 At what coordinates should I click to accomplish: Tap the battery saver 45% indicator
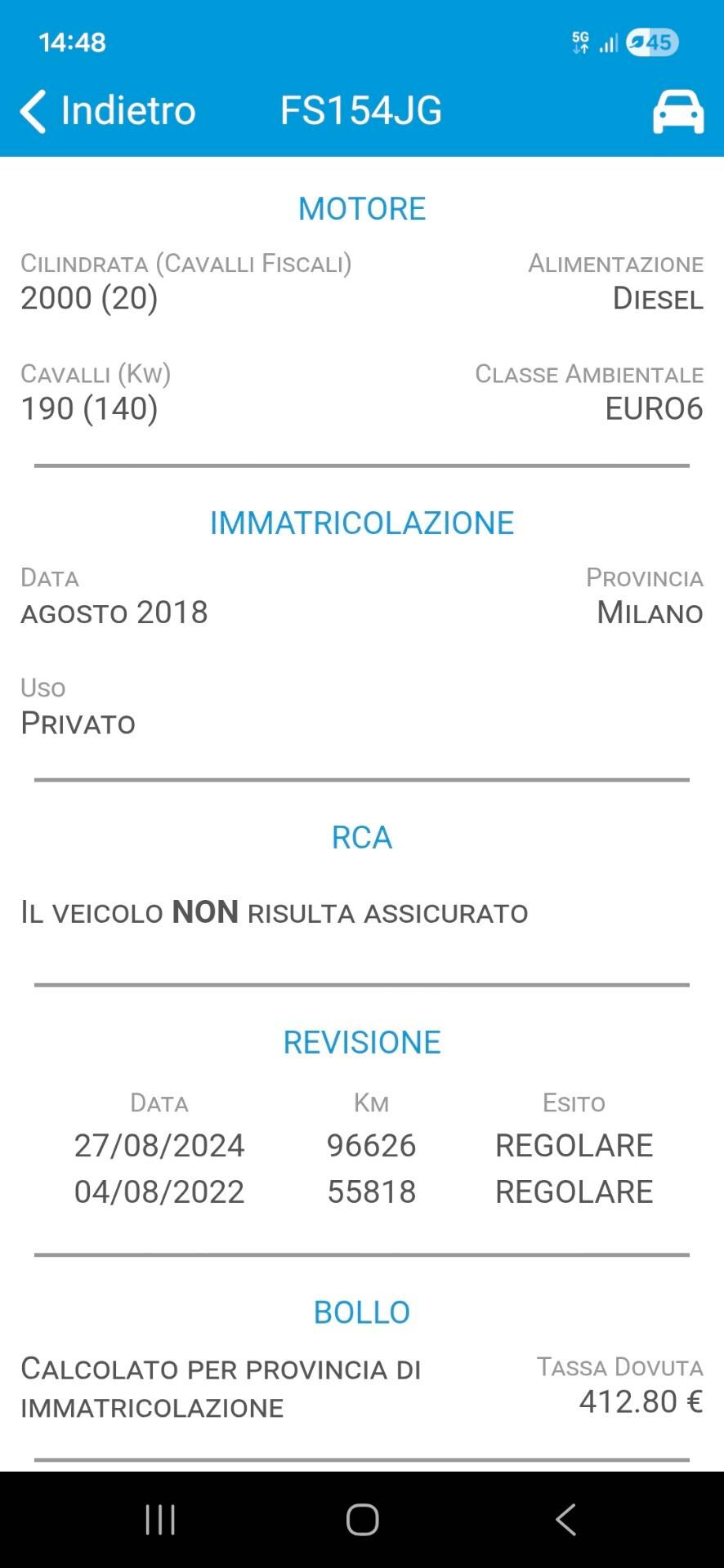tap(648, 41)
